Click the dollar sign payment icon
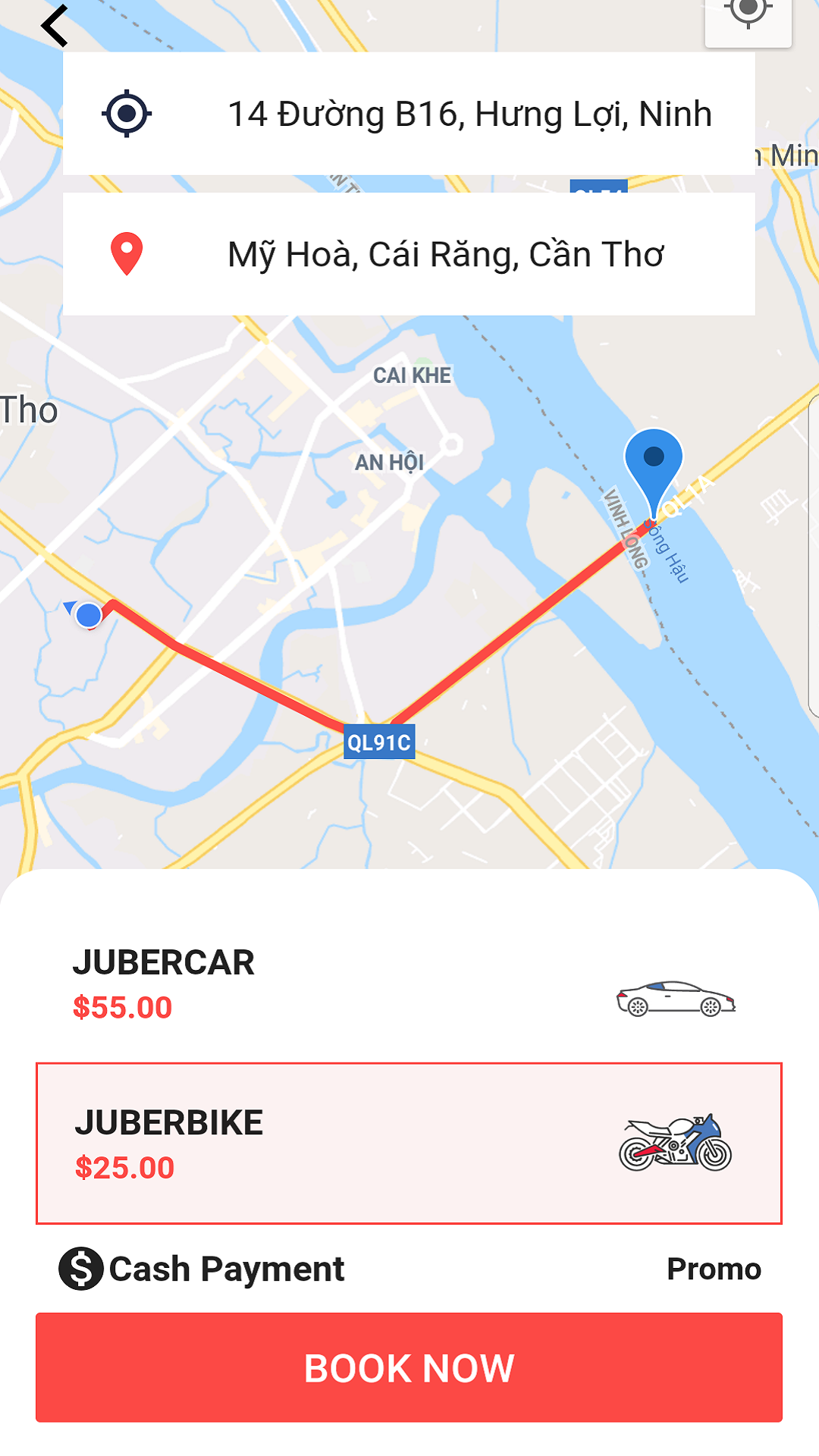This screenshot has width=819, height=1456. pyautogui.click(x=81, y=1269)
